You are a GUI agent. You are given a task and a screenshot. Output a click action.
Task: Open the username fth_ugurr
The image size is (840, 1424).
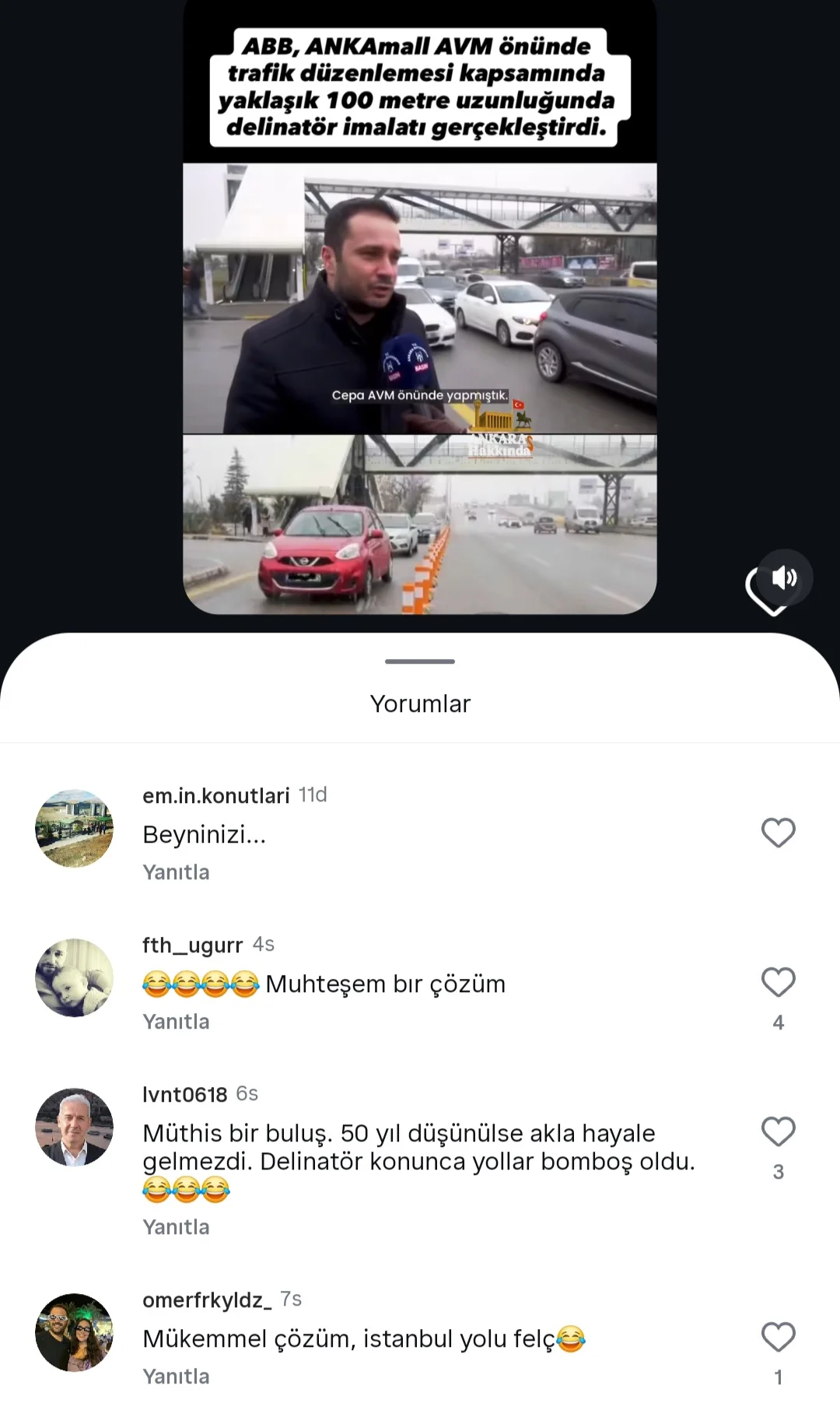click(x=192, y=945)
